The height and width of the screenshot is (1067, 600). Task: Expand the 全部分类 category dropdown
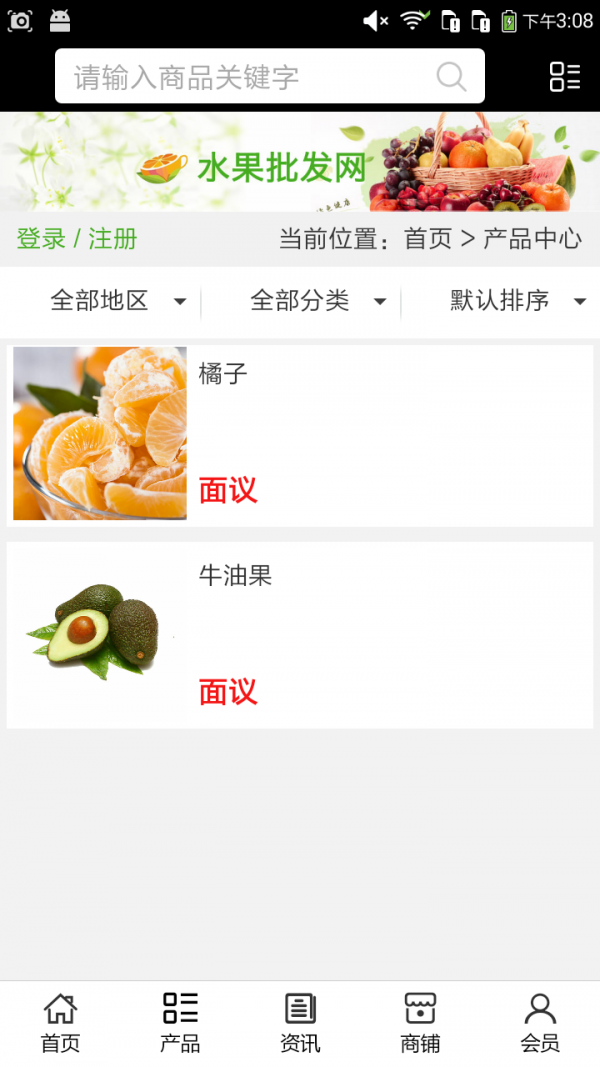[318, 300]
